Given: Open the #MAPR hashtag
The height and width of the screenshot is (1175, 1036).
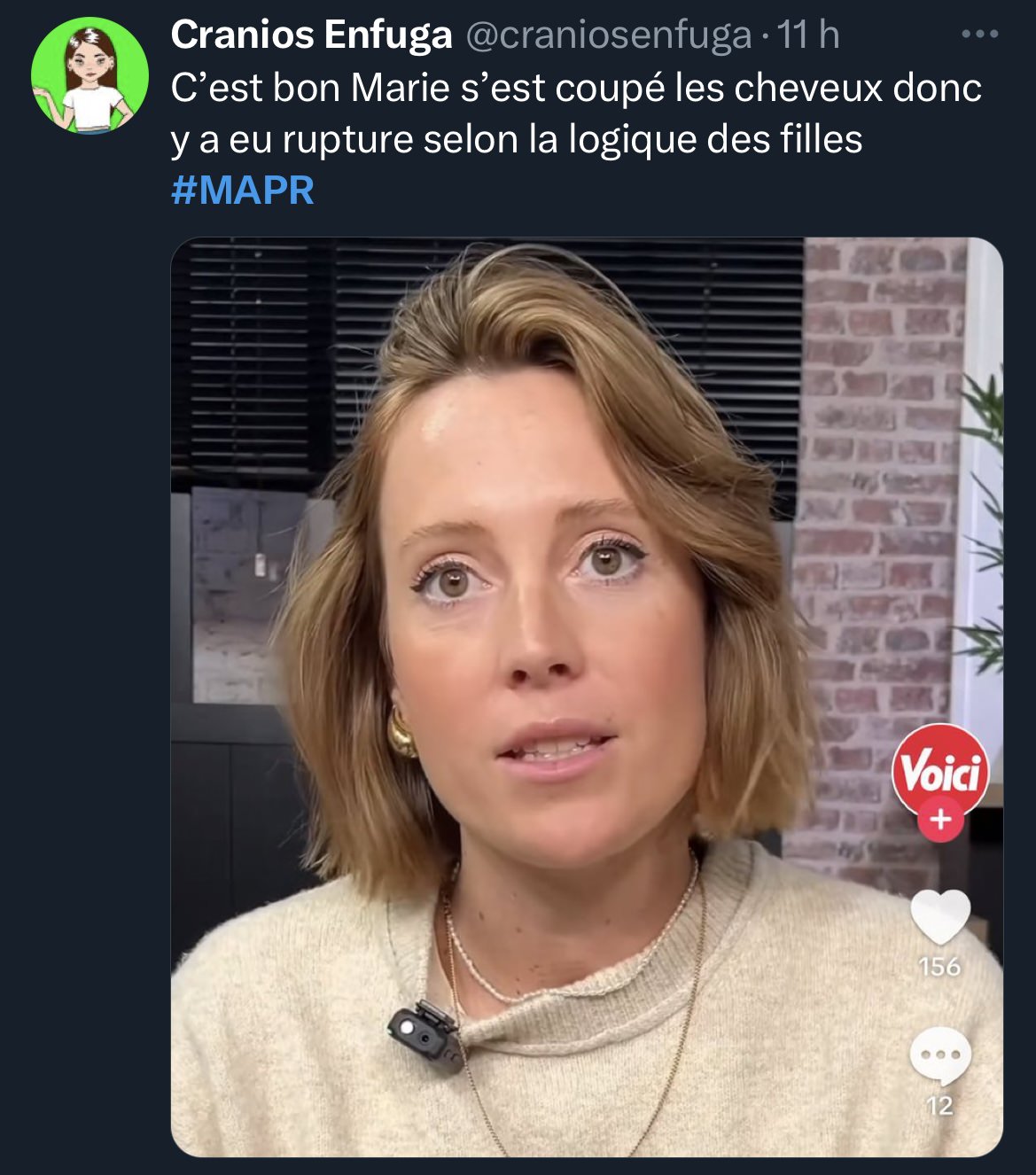Looking at the screenshot, I should coord(242,191).
